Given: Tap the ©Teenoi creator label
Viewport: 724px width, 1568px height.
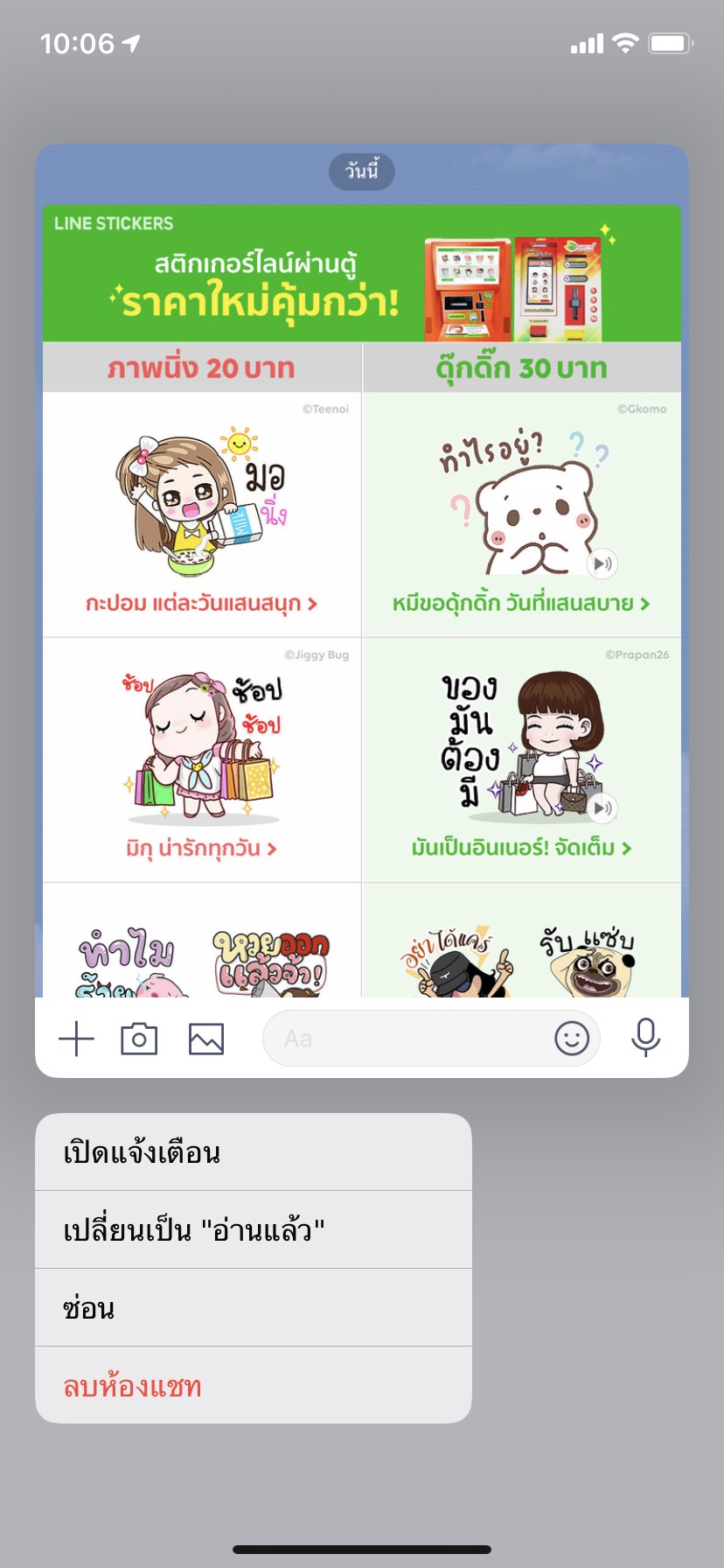Looking at the screenshot, I should (x=325, y=408).
